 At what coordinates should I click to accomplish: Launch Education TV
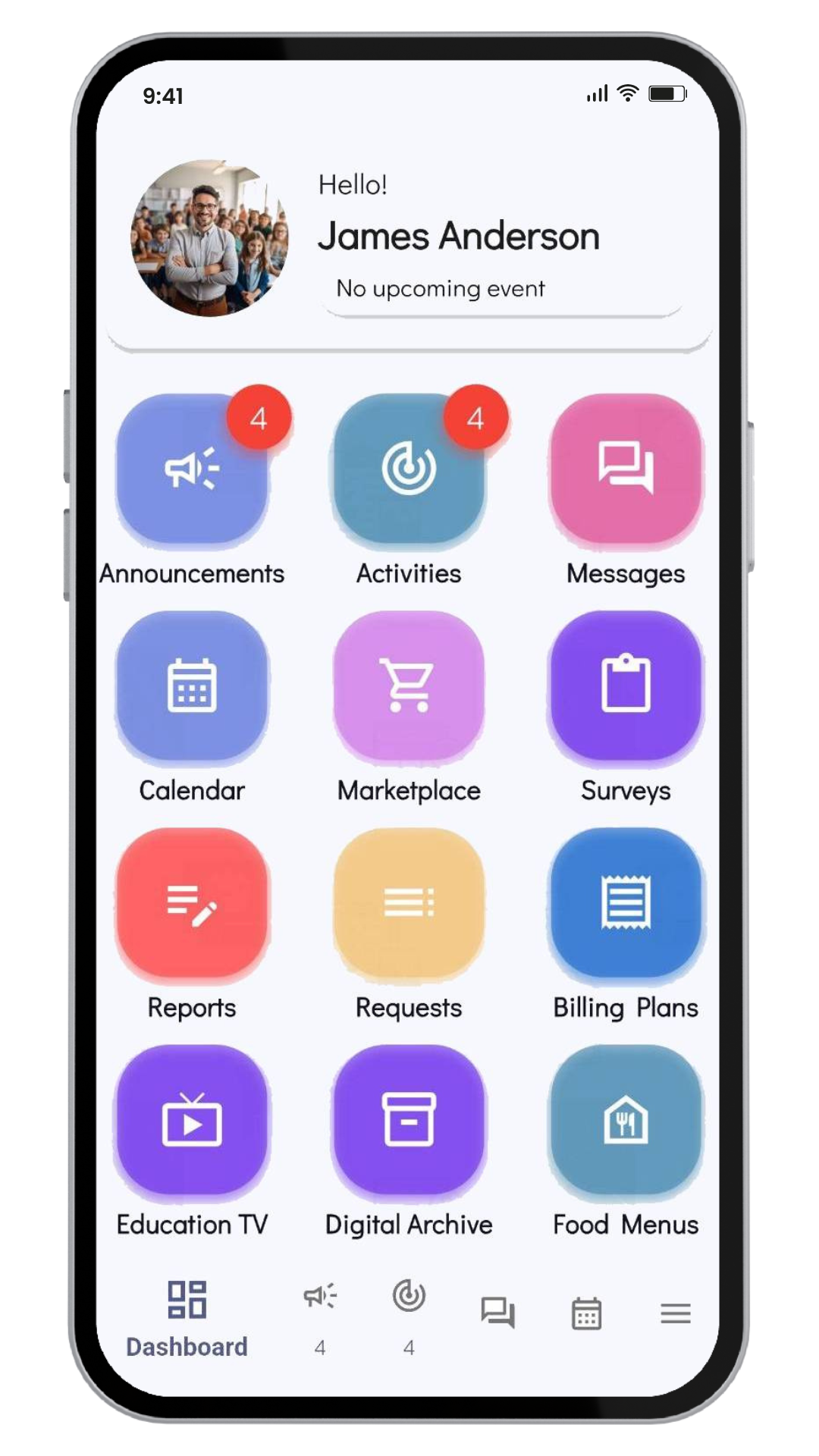192,1119
